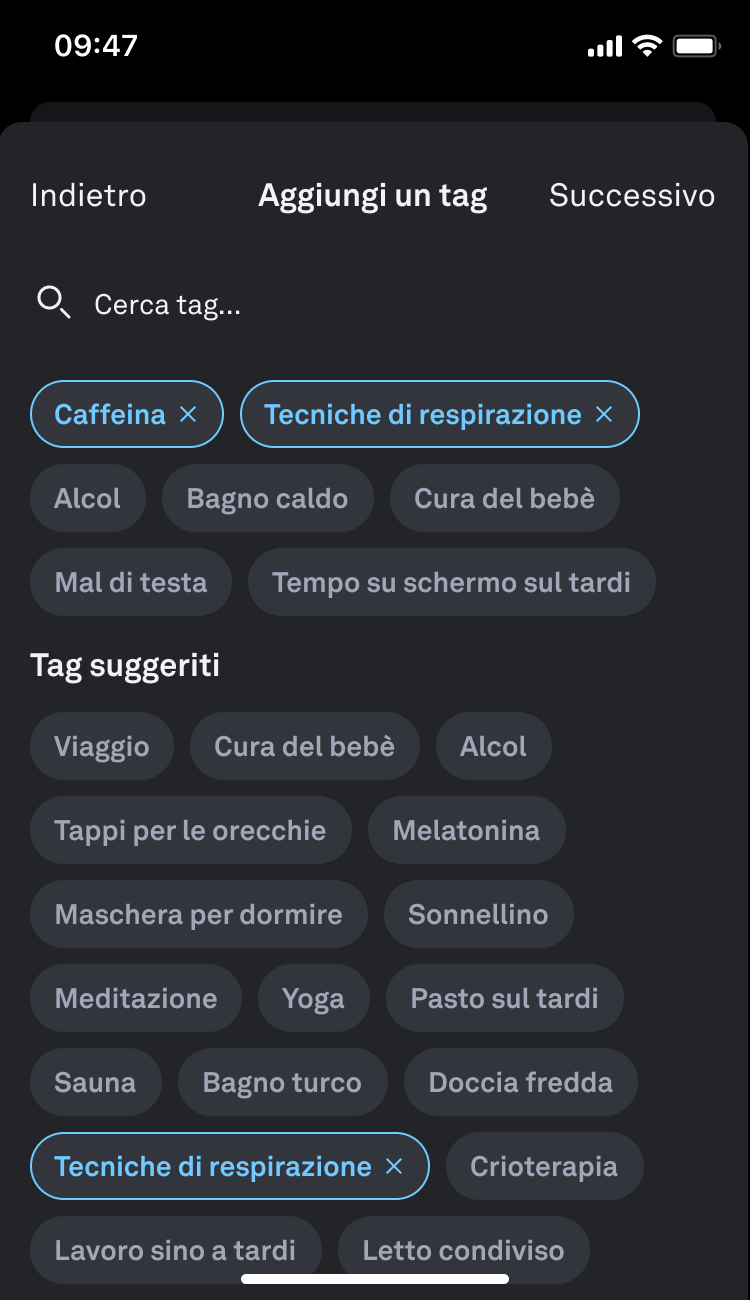
Task: Add the Sauna tag
Action: [x=95, y=1082]
